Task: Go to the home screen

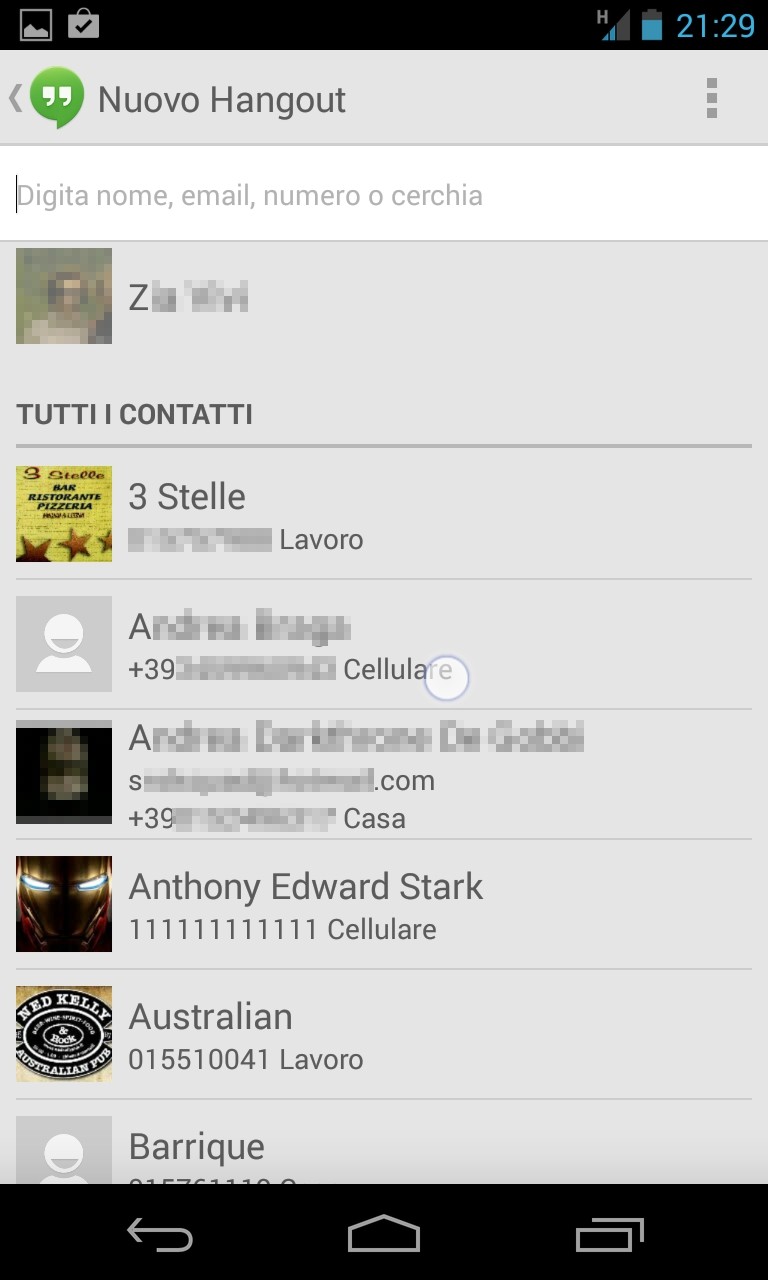Action: 384,1234
